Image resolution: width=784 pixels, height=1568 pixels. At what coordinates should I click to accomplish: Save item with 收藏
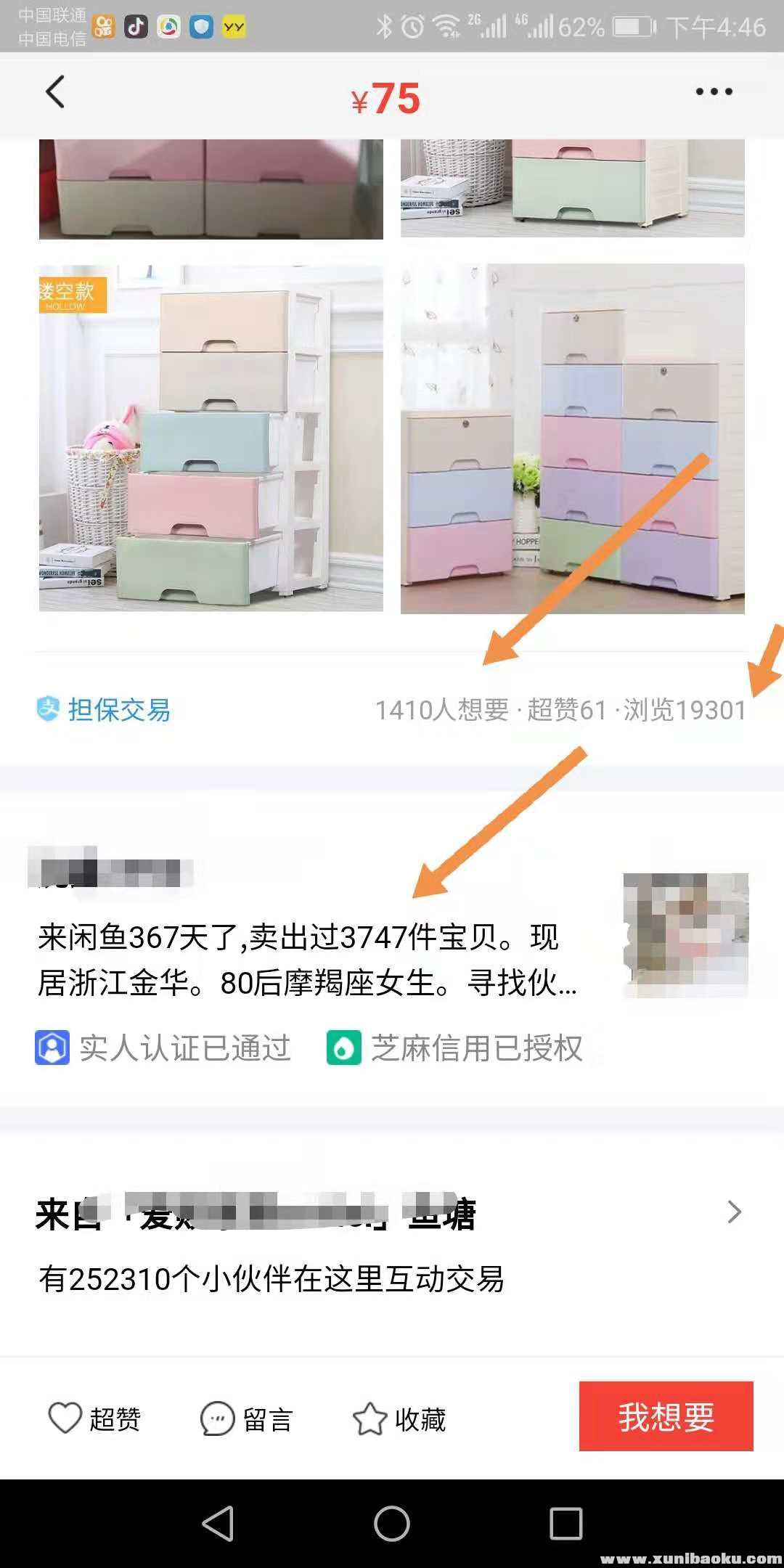tap(399, 1418)
